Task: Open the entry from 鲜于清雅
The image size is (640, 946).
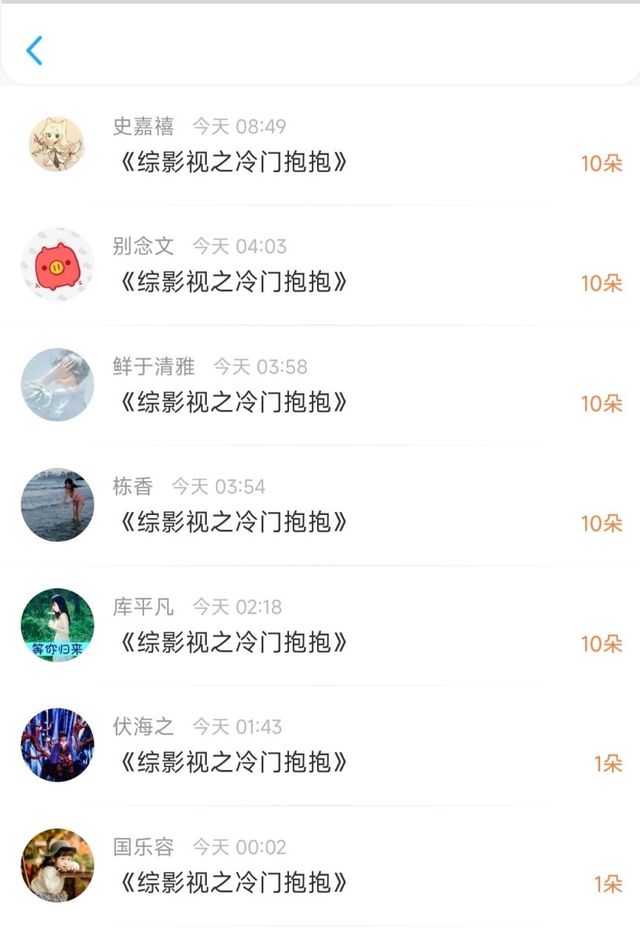Action: [x=234, y=402]
